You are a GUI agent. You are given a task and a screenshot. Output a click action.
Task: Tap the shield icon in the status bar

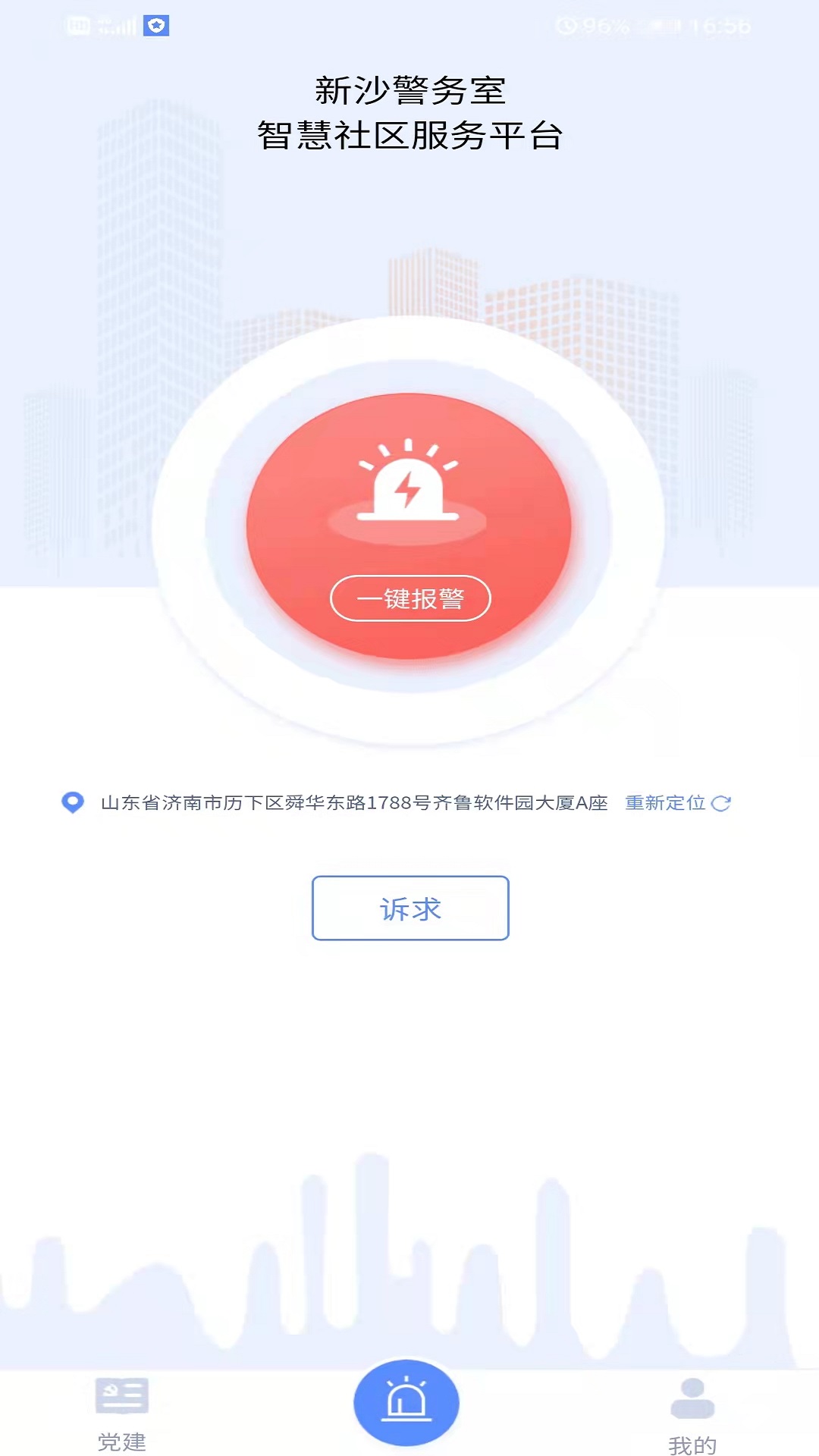point(155,25)
